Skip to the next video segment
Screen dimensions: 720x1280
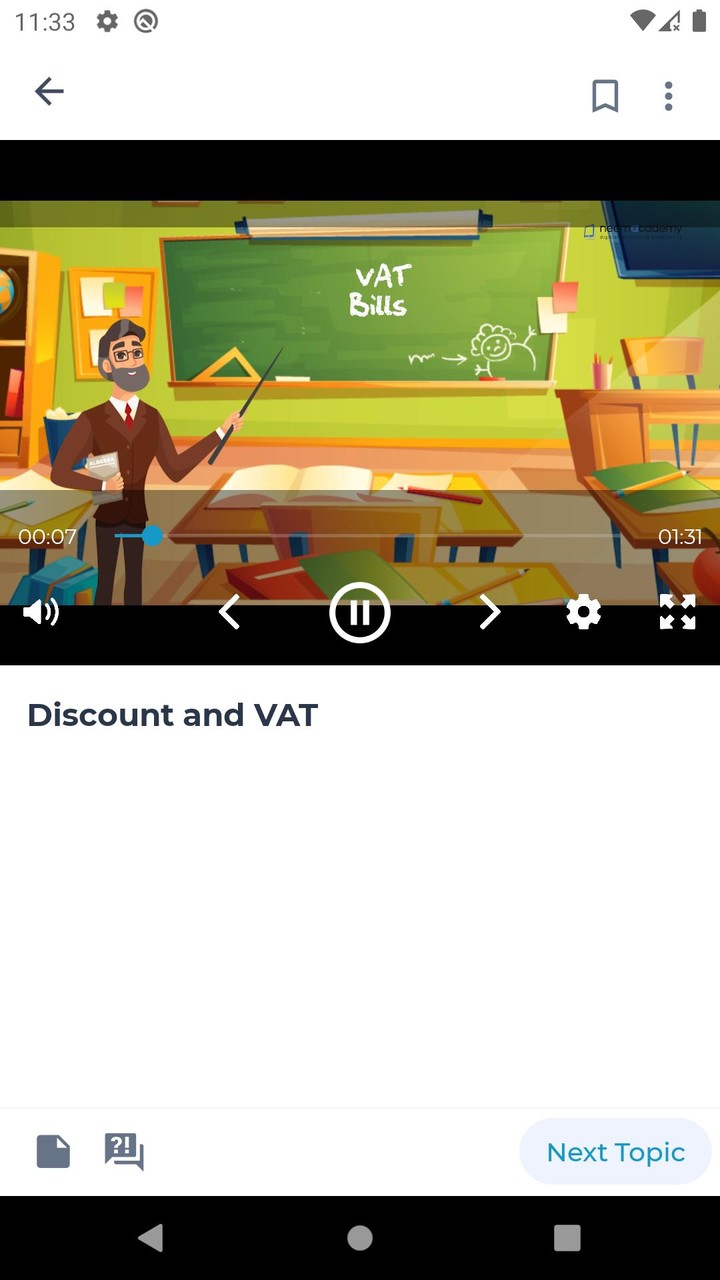[x=490, y=612]
